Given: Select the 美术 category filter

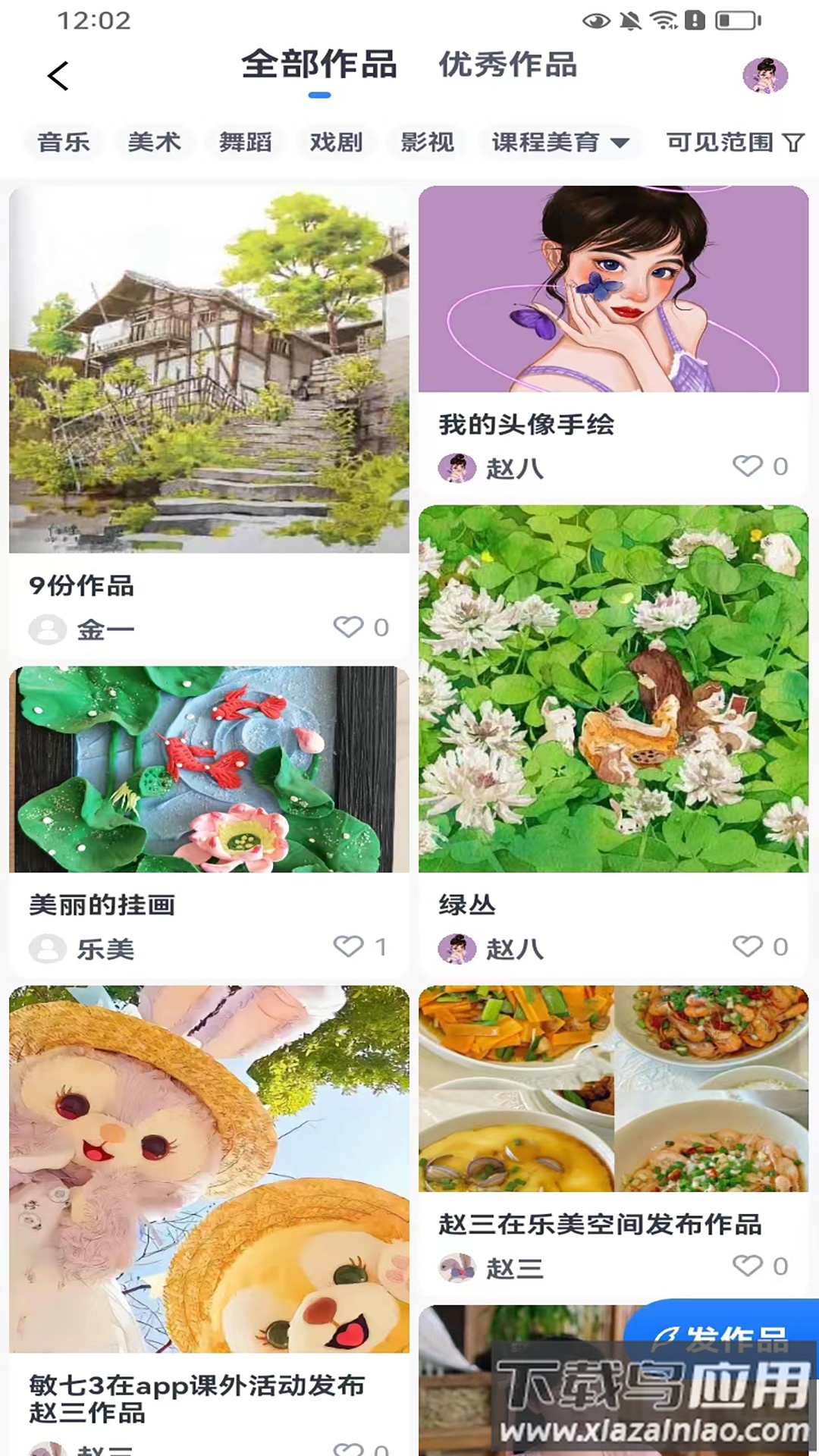Looking at the screenshot, I should pos(154,143).
